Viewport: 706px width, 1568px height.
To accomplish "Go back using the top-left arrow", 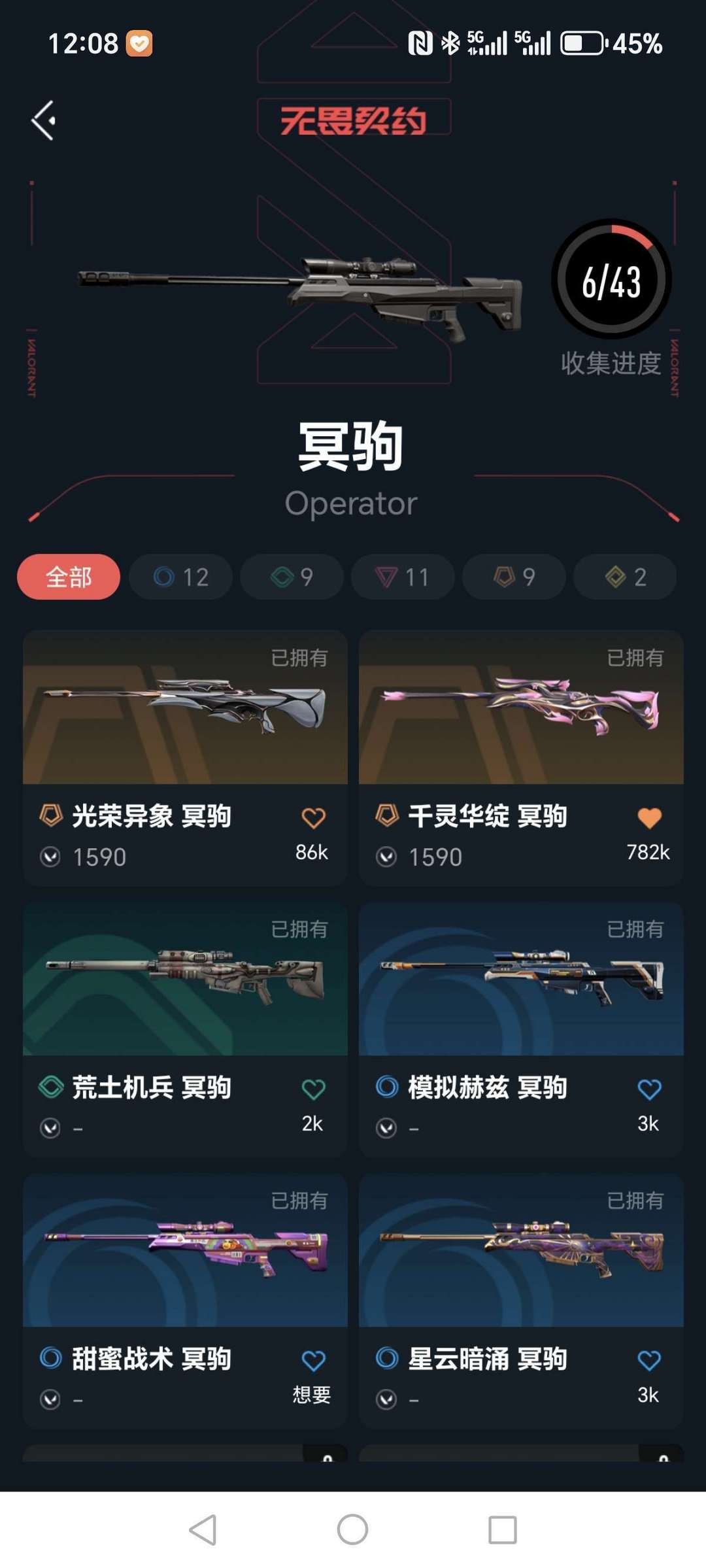I will coord(44,120).
